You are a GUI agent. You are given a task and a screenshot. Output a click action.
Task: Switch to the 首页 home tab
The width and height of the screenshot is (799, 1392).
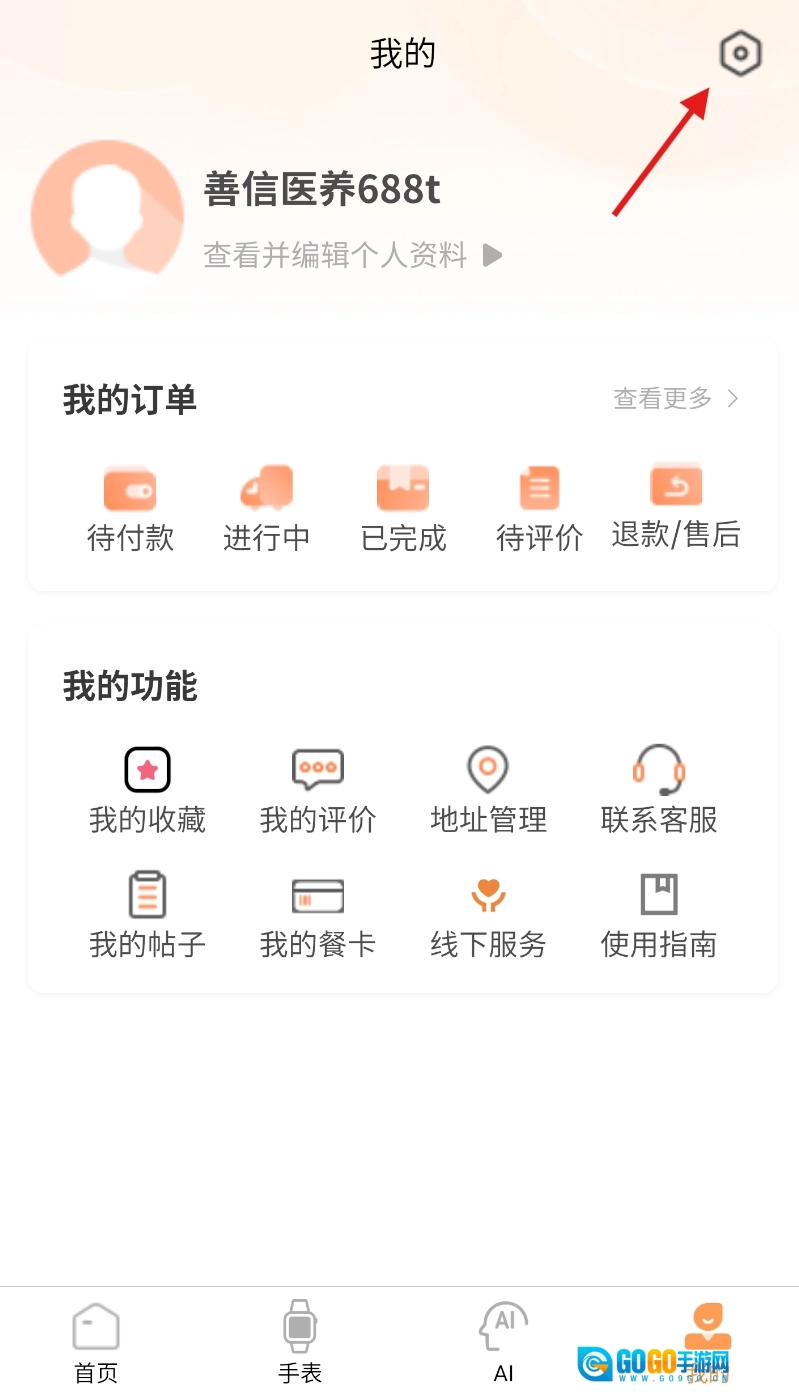coord(96,1342)
